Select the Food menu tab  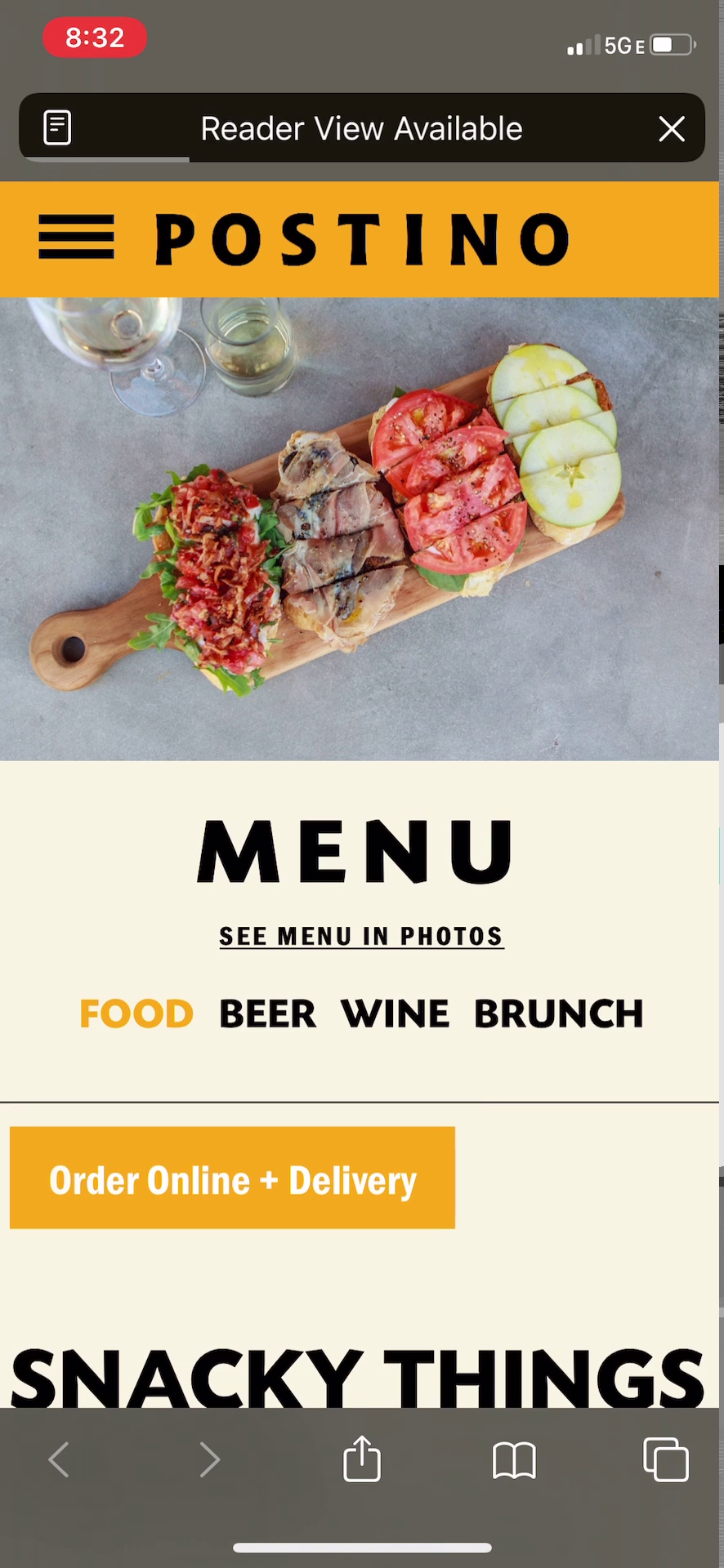pyautogui.click(x=136, y=1013)
